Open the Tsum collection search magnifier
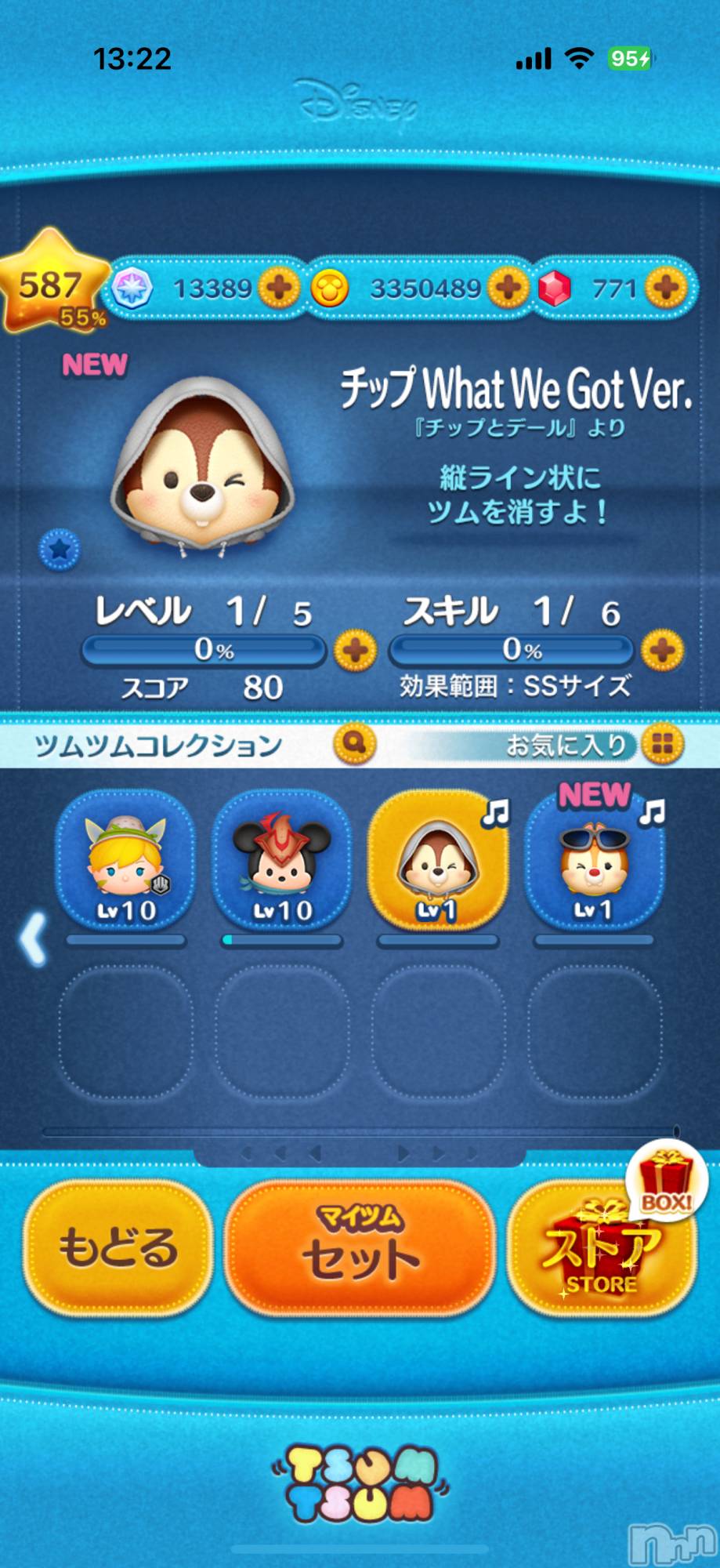720x1568 pixels. pos(354,743)
